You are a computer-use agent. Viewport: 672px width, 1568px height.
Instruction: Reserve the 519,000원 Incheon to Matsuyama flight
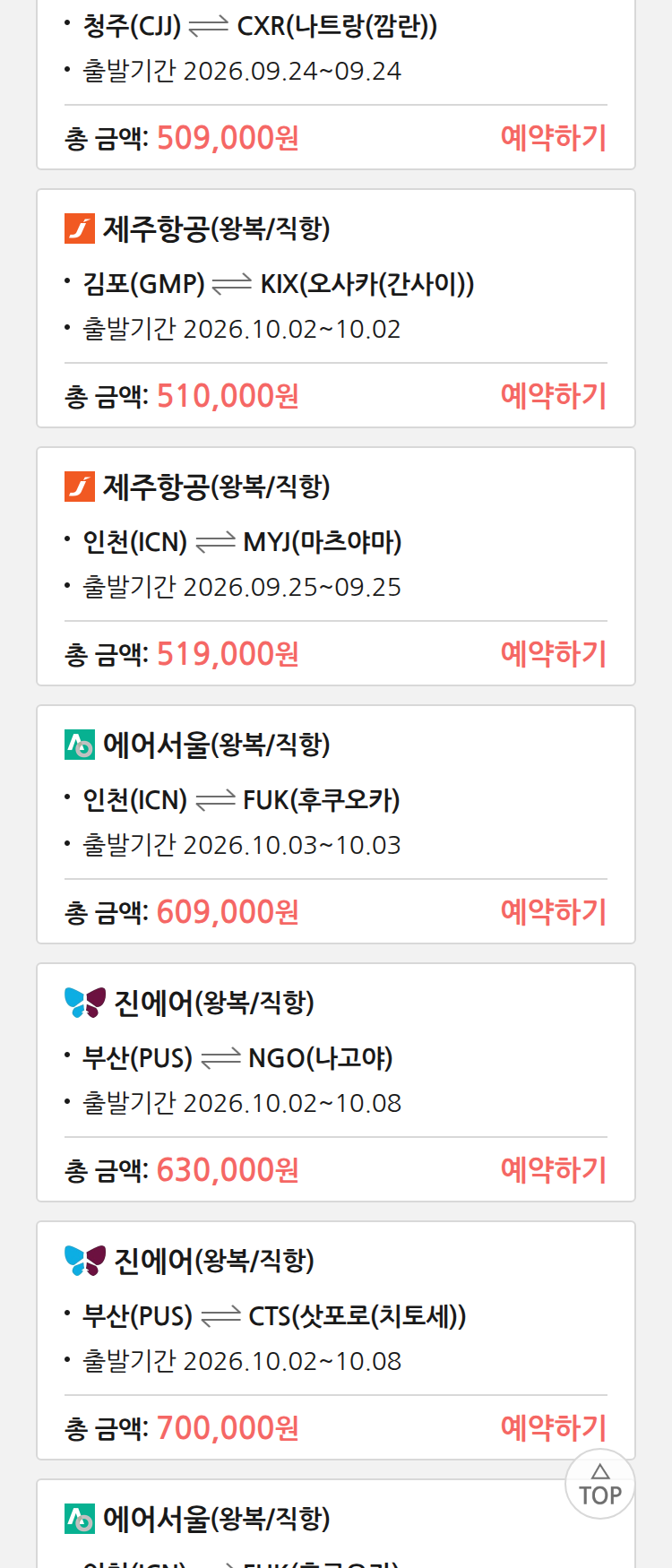click(x=553, y=654)
